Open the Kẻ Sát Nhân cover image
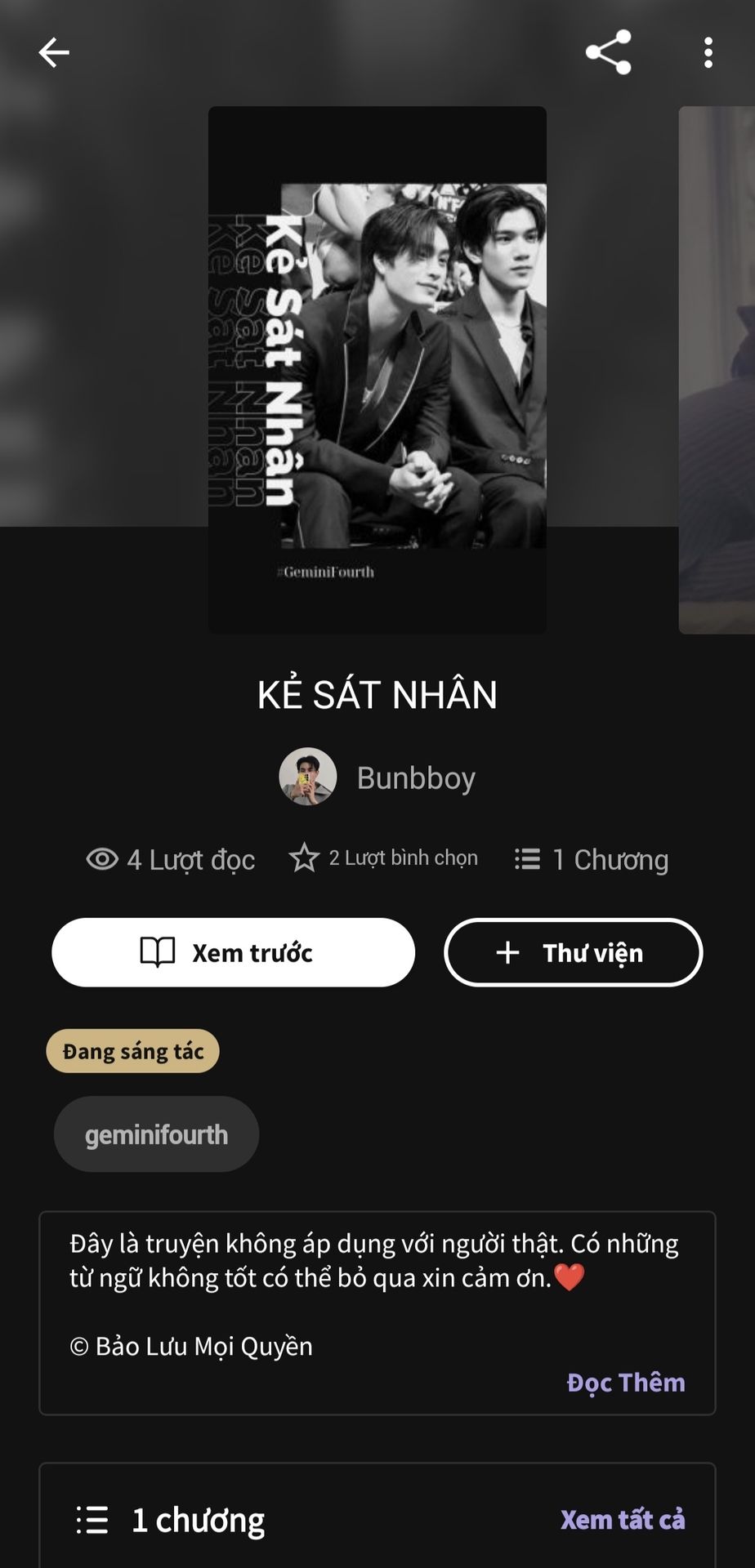Screen dimensions: 755x1568 [x=377, y=369]
